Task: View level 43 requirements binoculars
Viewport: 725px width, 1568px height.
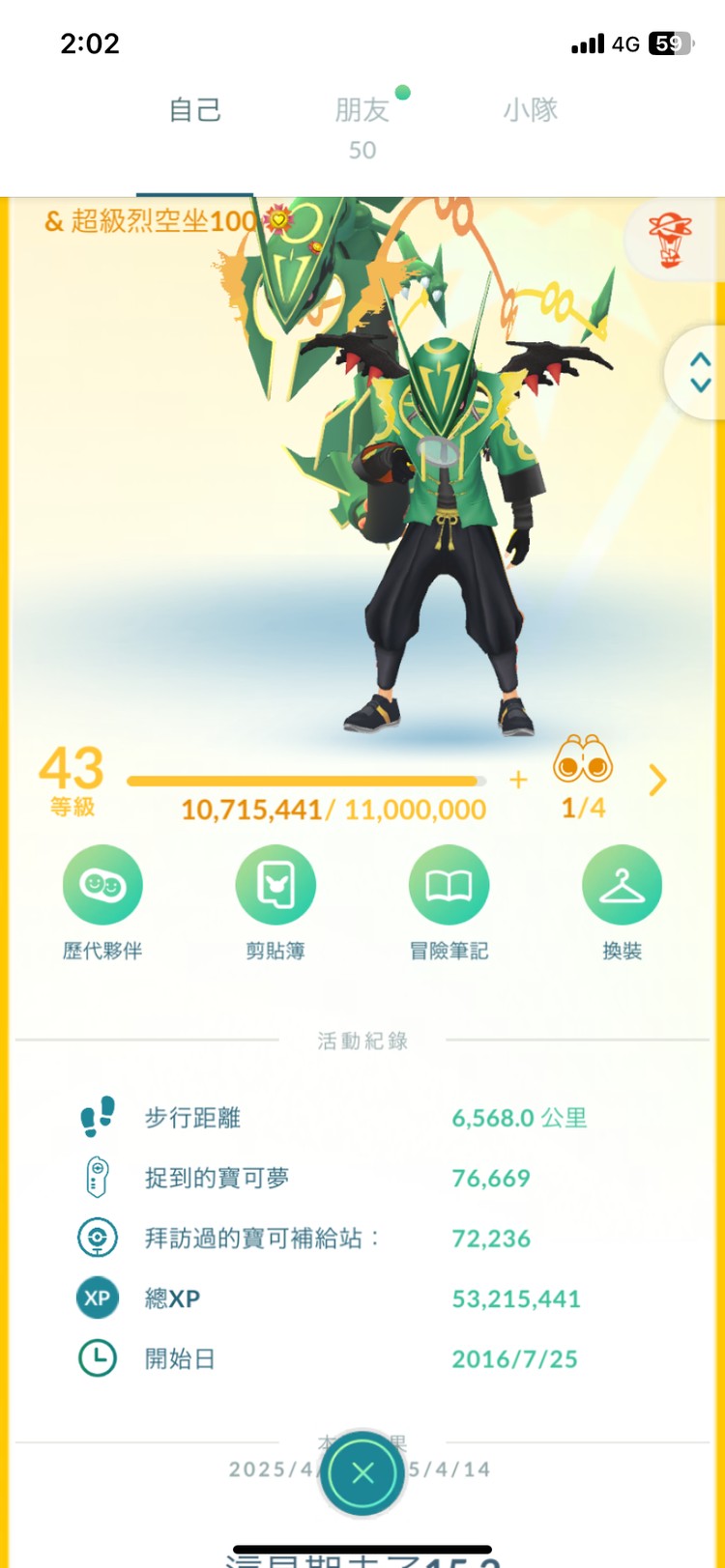Action: click(x=583, y=762)
